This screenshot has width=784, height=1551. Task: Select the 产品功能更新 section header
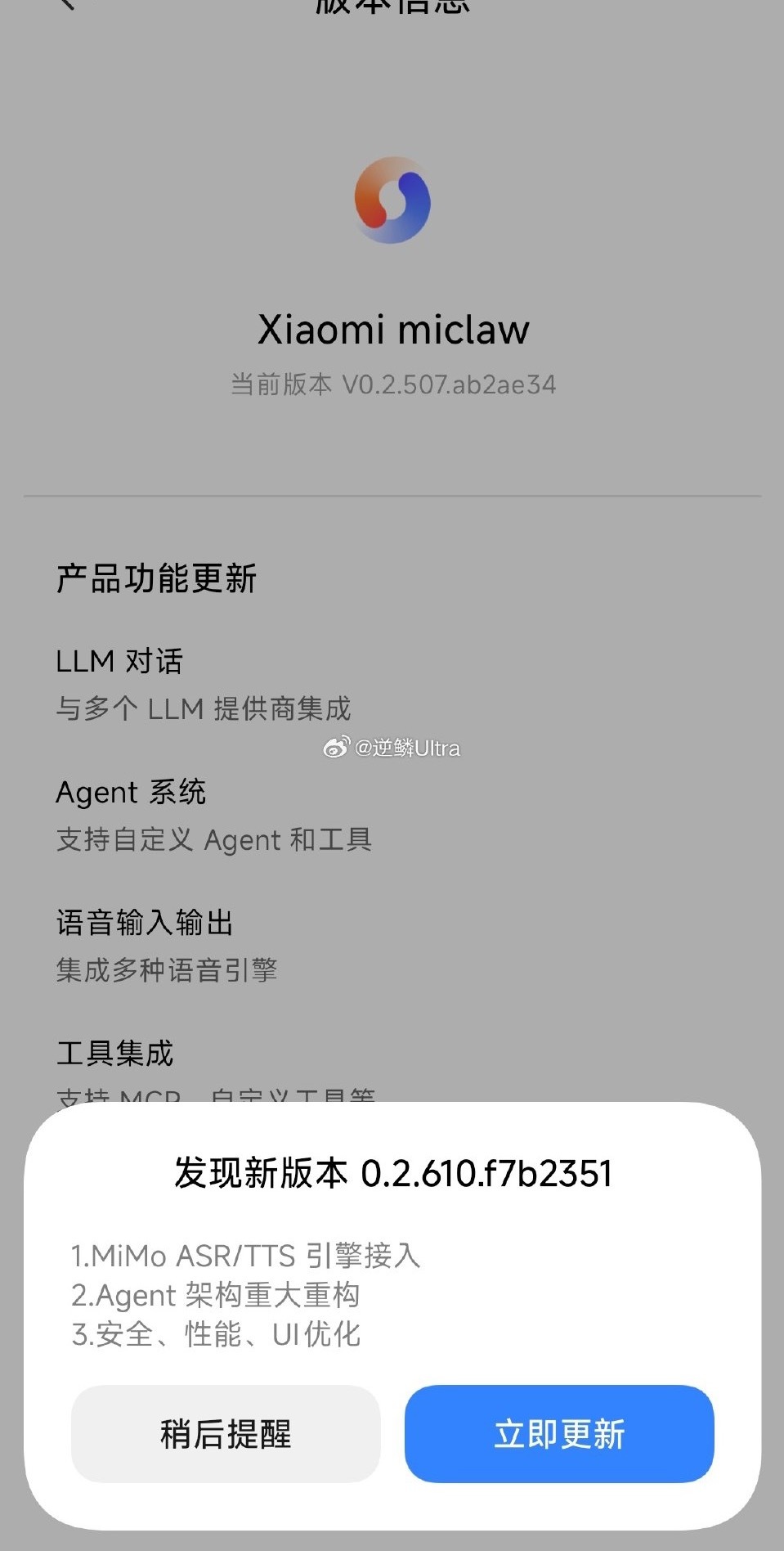click(x=157, y=578)
